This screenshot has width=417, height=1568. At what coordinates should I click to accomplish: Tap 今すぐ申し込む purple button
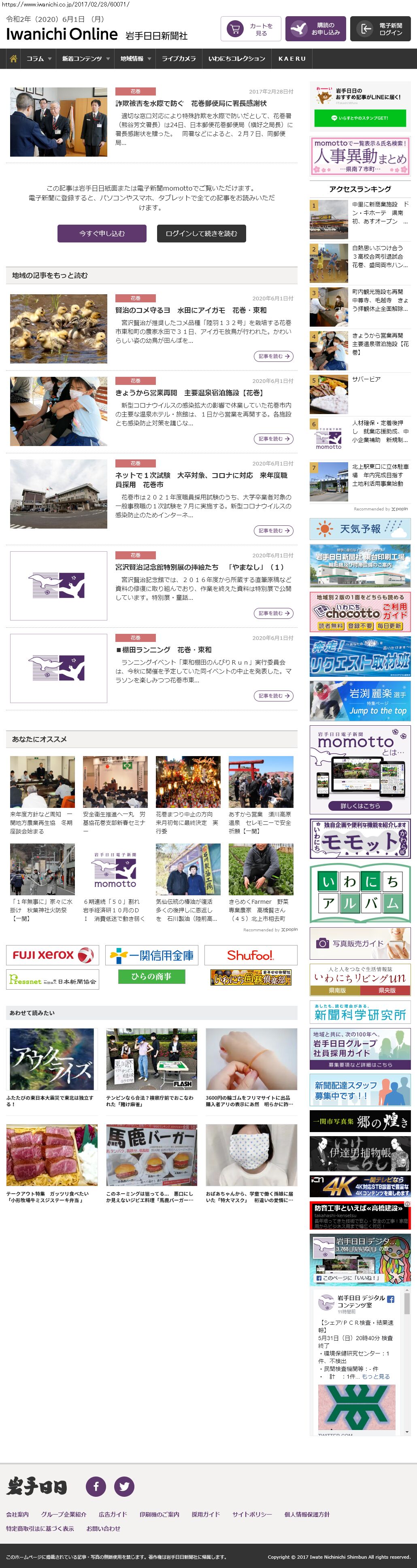pos(102,234)
